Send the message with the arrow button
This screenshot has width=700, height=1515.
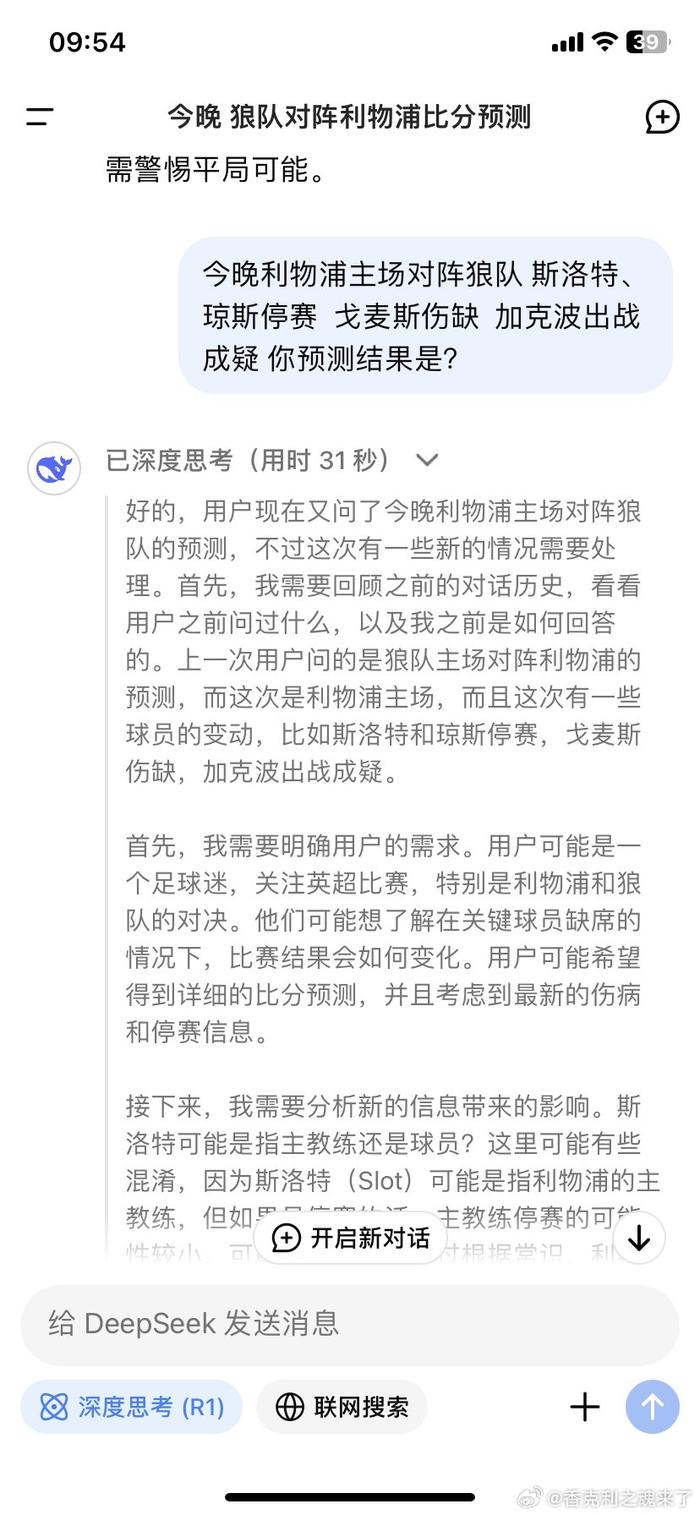point(652,1407)
